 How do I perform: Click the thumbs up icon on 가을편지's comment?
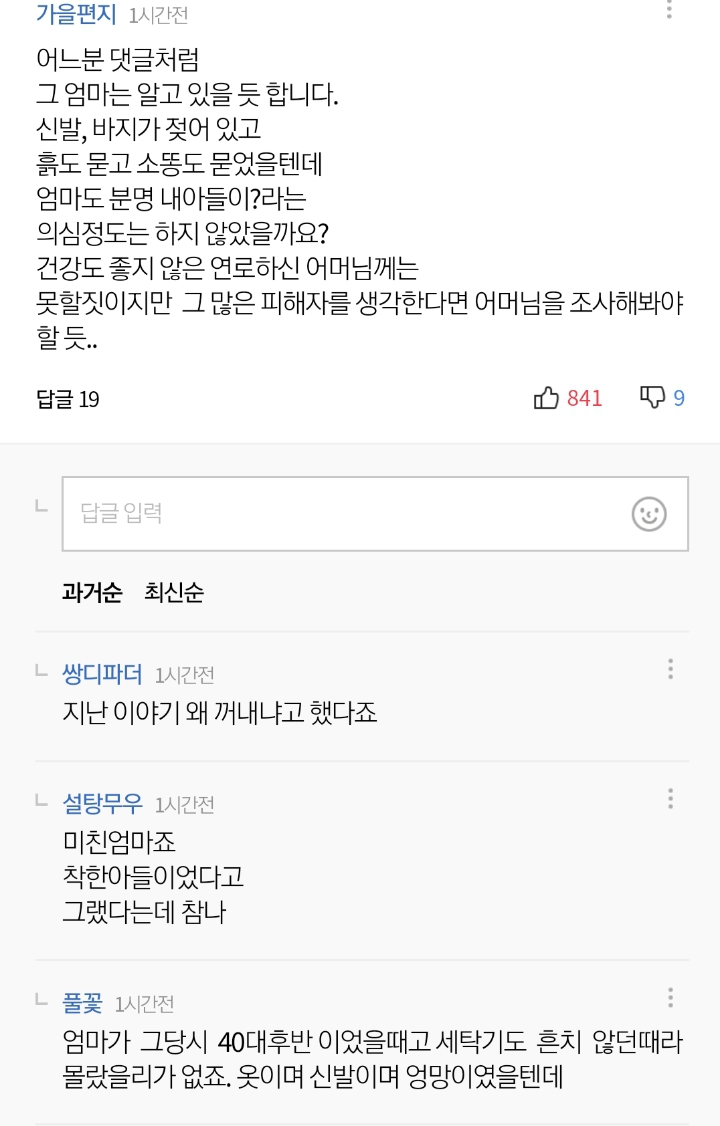[546, 397]
